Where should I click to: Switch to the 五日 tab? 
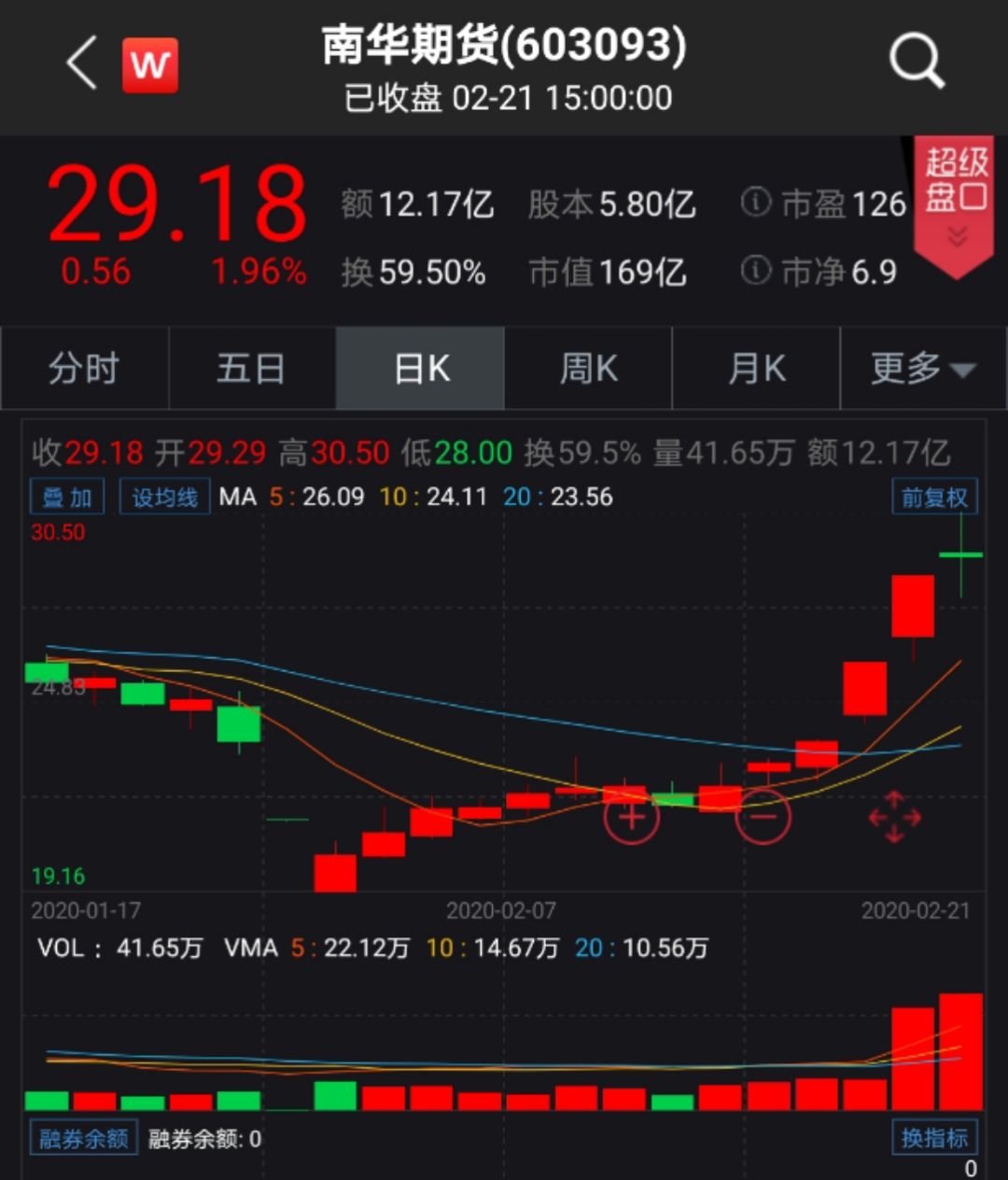251,369
